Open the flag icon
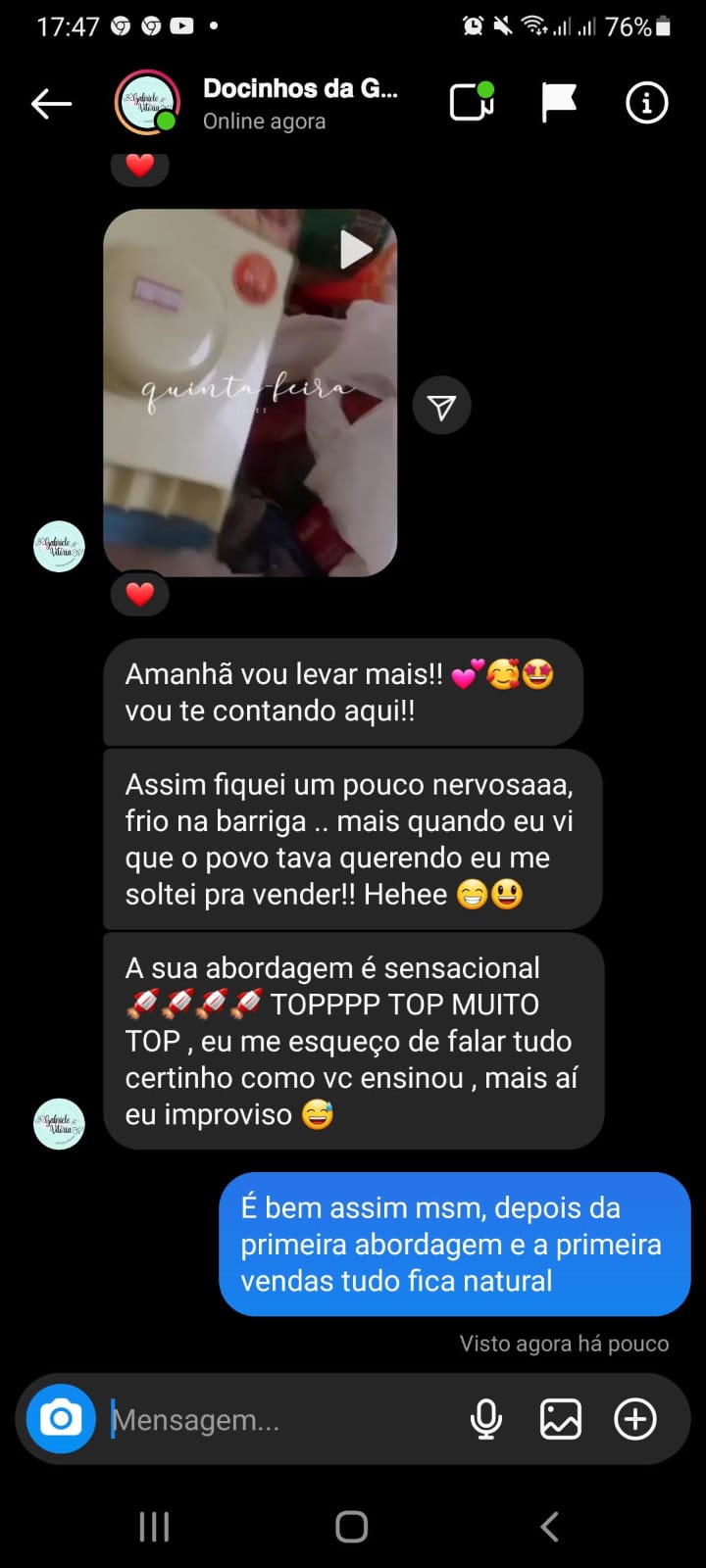Viewport: 706px width, 1568px height. [x=559, y=103]
